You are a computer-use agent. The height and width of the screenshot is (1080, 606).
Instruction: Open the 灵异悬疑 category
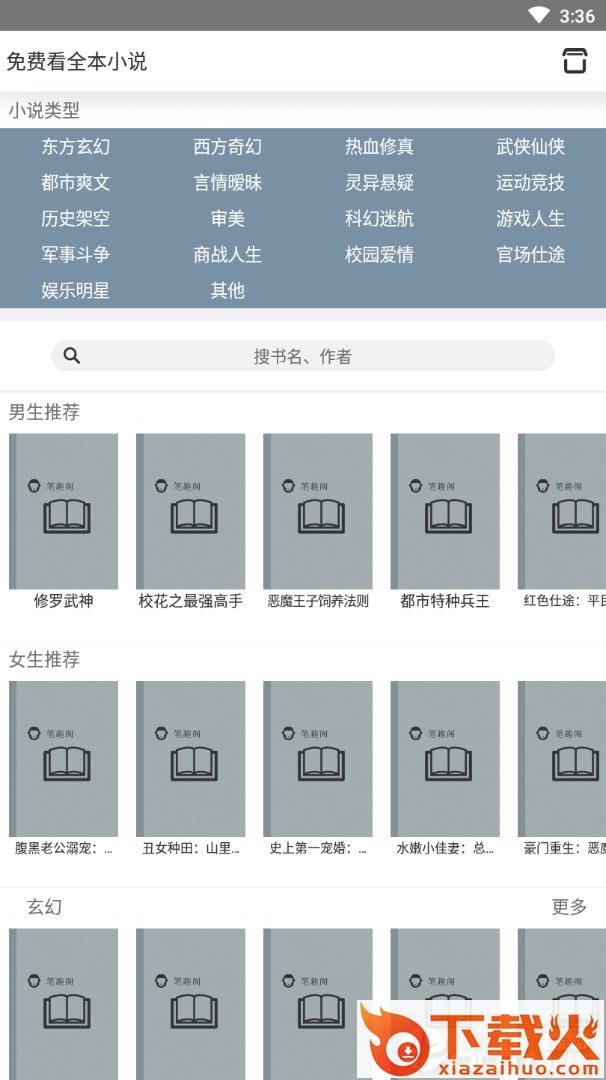pos(379,183)
